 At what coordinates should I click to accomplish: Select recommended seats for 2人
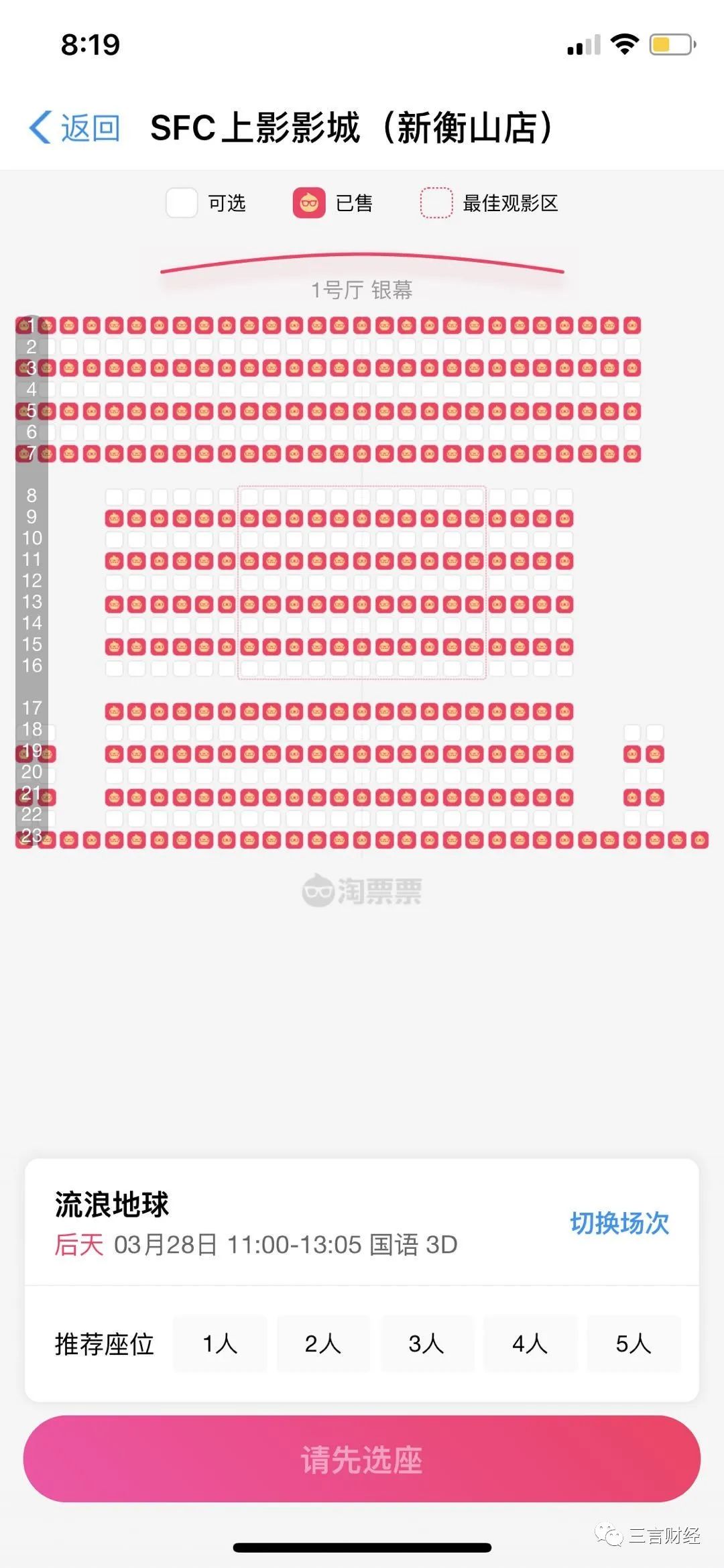point(323,1343)
